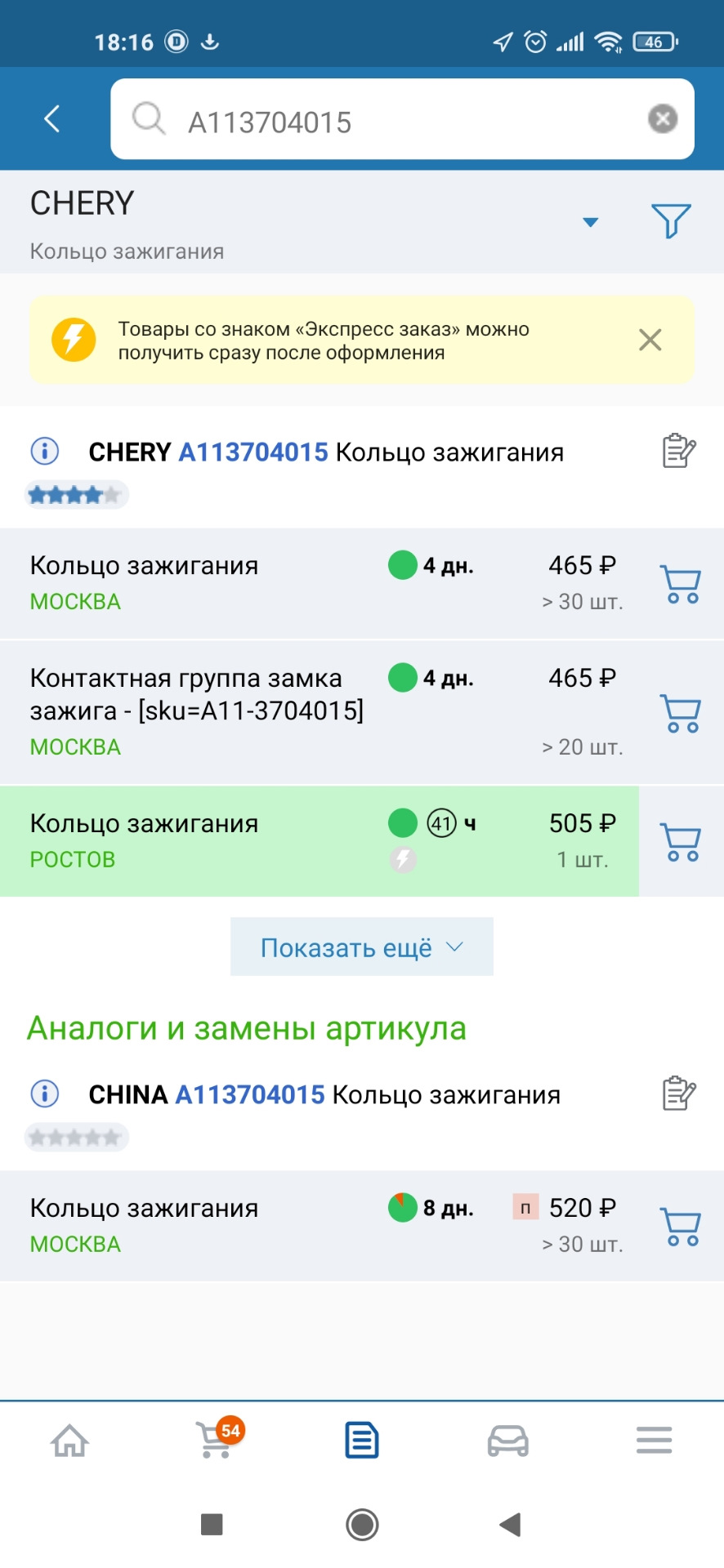This screenshot has width=724, height=1568.
Task: Tap the search input containing A113704015
Action: coord(368,118)
